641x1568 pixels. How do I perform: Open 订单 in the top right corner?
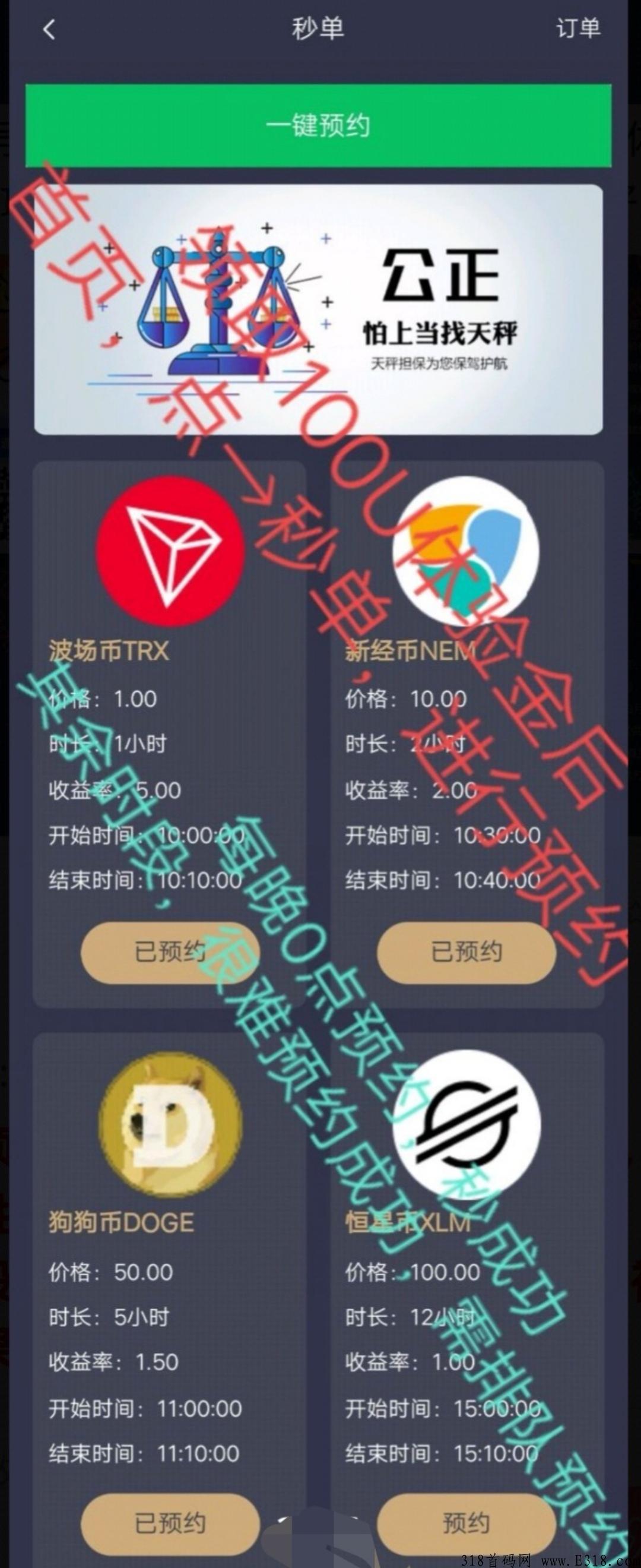(x=578, y=29)
